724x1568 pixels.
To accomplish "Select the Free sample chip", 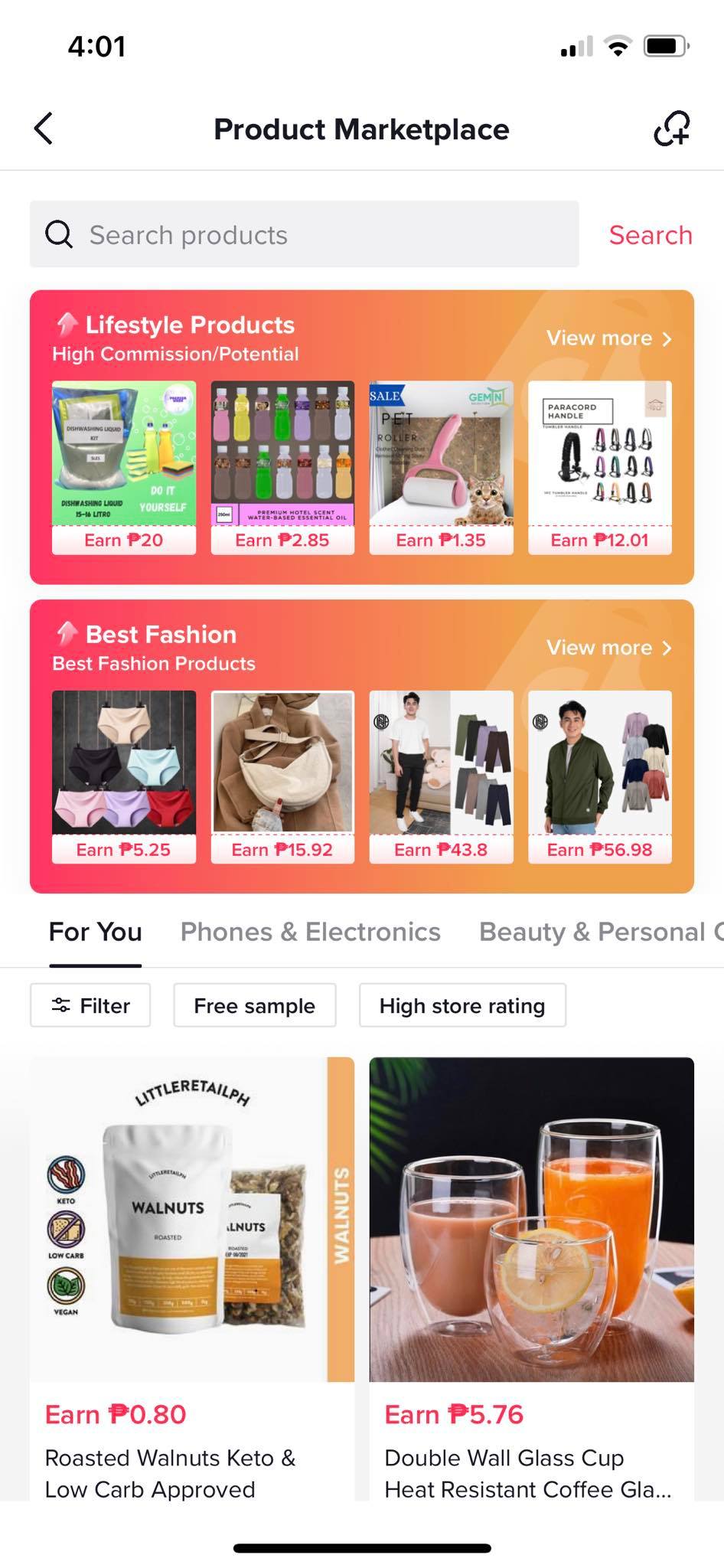I will [x=254, y=1005].
